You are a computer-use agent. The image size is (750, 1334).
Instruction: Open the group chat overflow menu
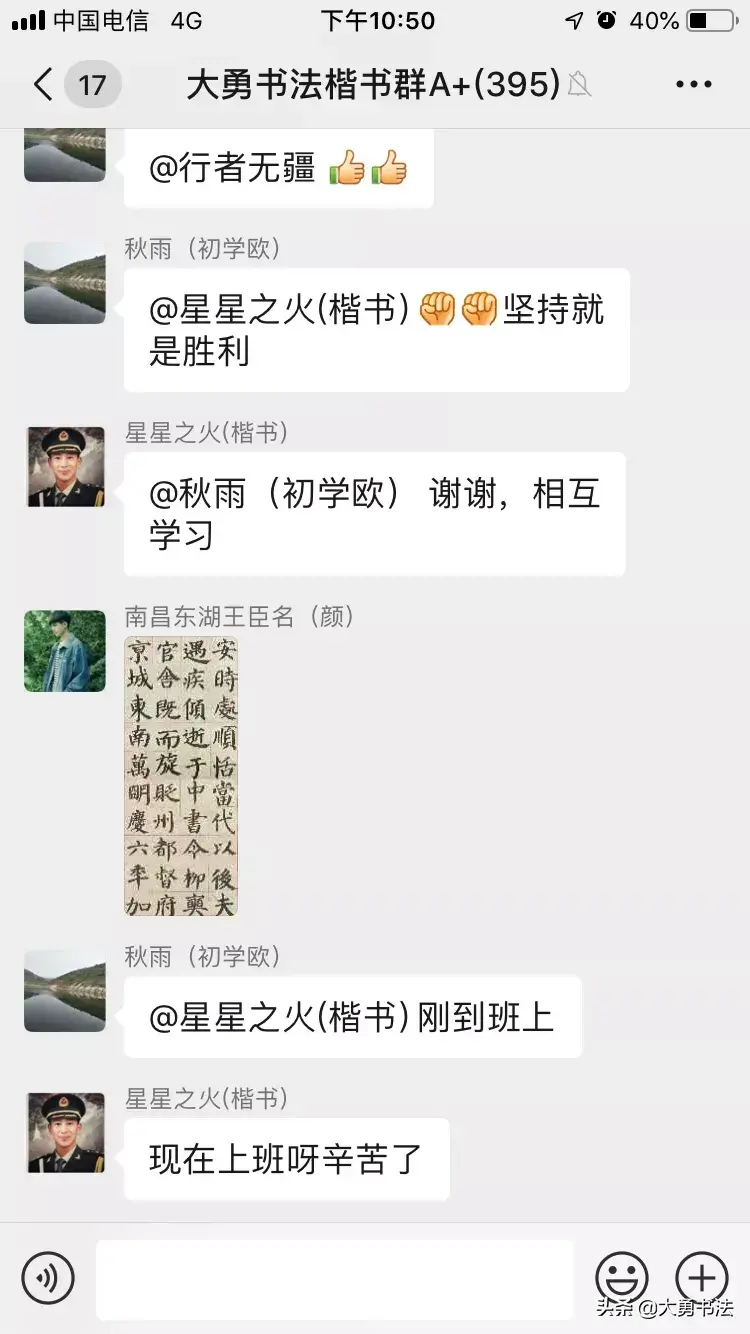pyautogui.click(x=693, y=85)
